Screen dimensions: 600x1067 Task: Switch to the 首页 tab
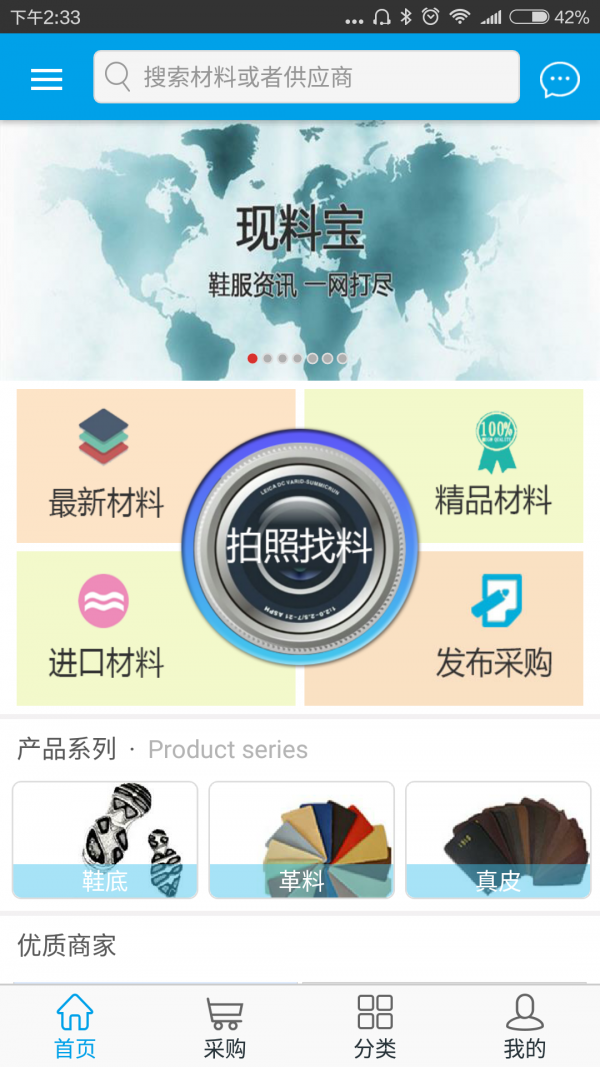pos(75,1026)
